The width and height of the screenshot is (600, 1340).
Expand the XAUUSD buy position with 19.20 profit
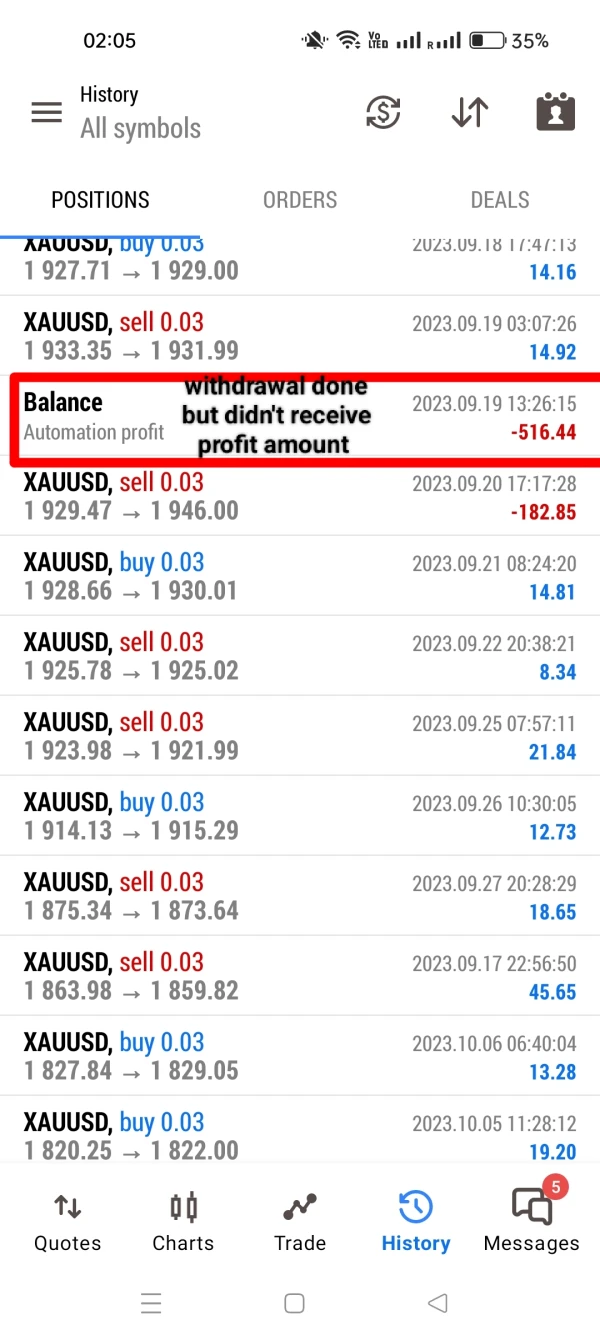[x=300, y=1134]
